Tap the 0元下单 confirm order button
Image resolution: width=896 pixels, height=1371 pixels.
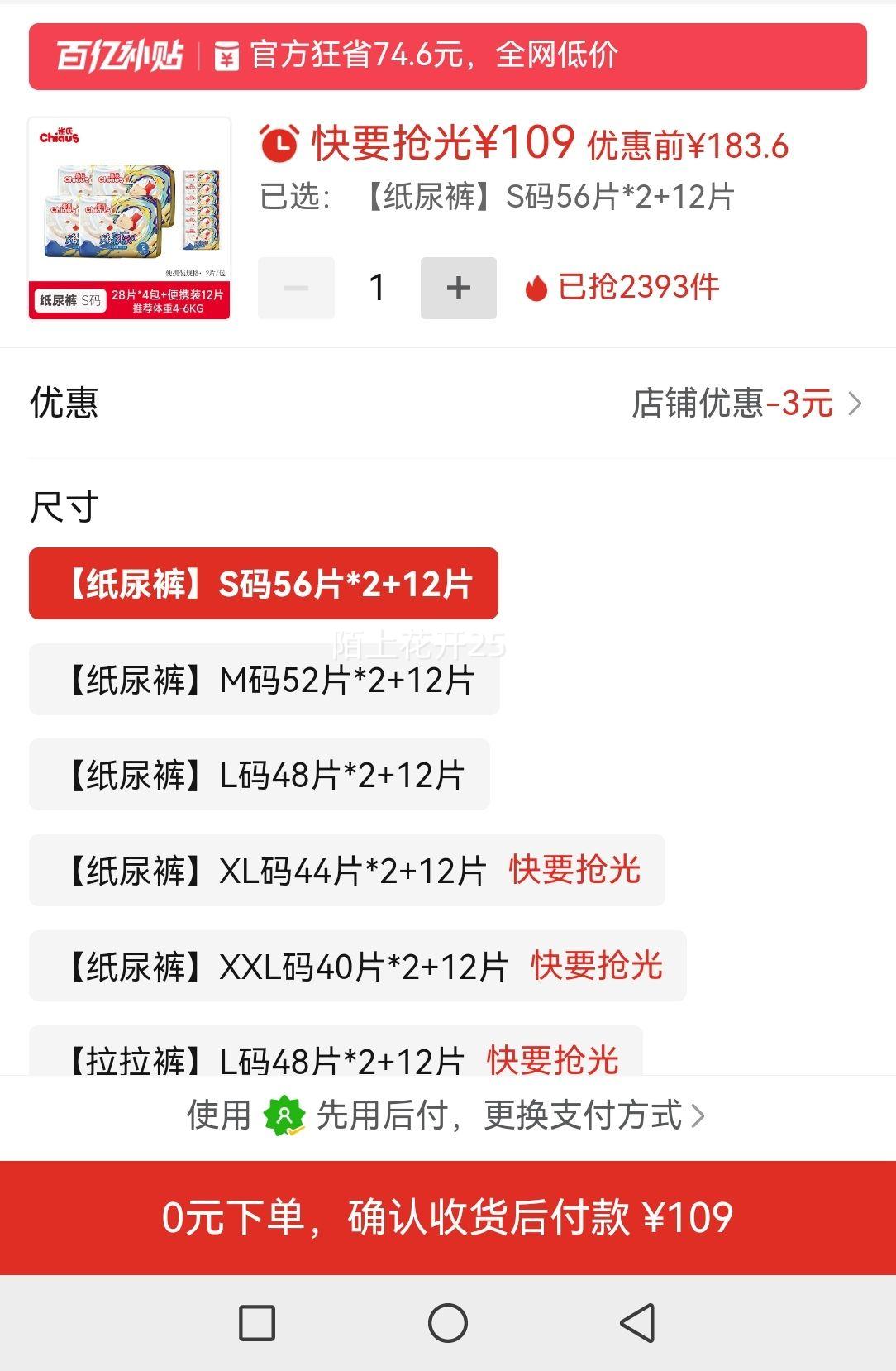(x=447, y=1216)
